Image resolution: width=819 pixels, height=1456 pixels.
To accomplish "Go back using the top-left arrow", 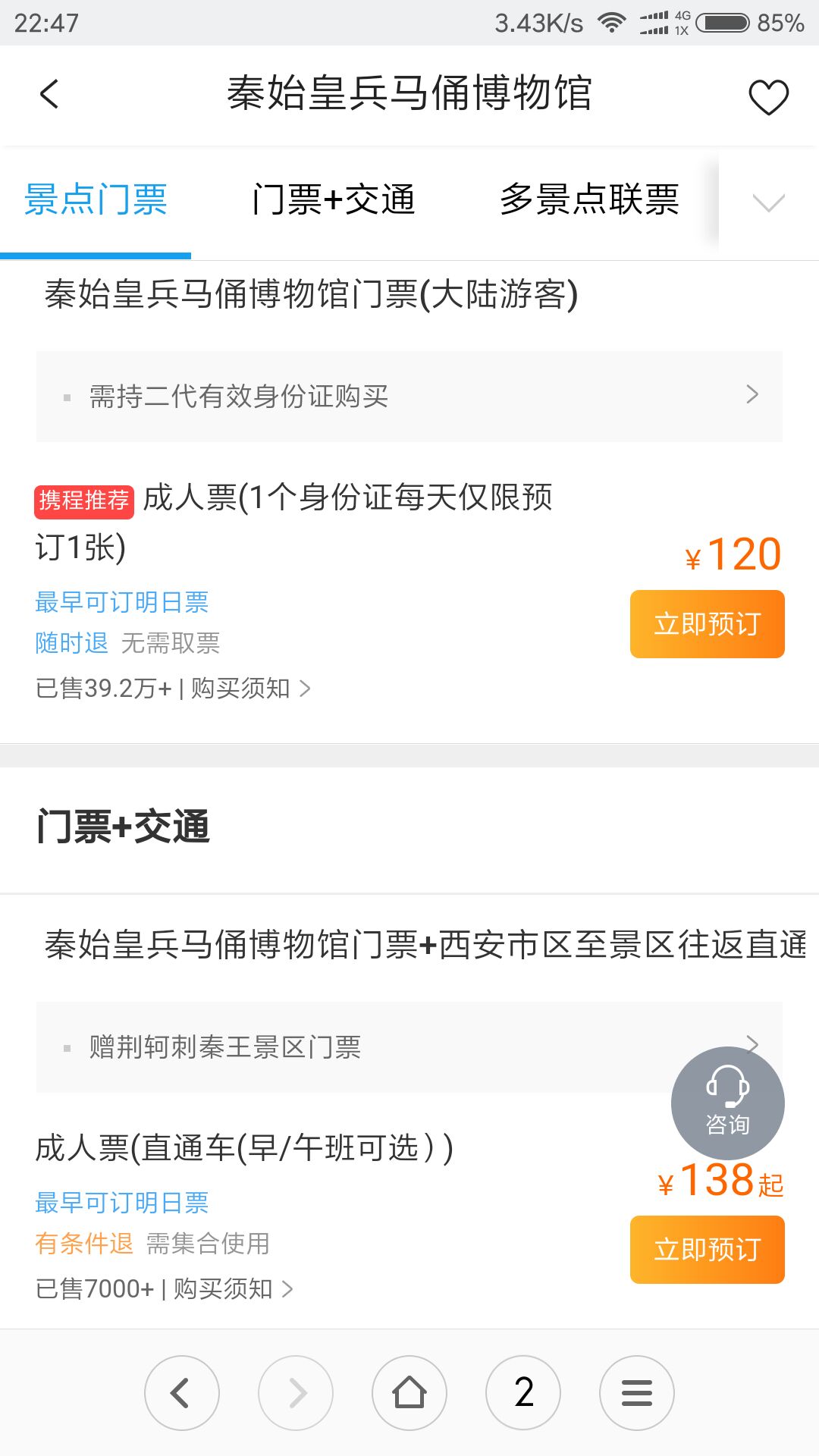I will point(49,95).
